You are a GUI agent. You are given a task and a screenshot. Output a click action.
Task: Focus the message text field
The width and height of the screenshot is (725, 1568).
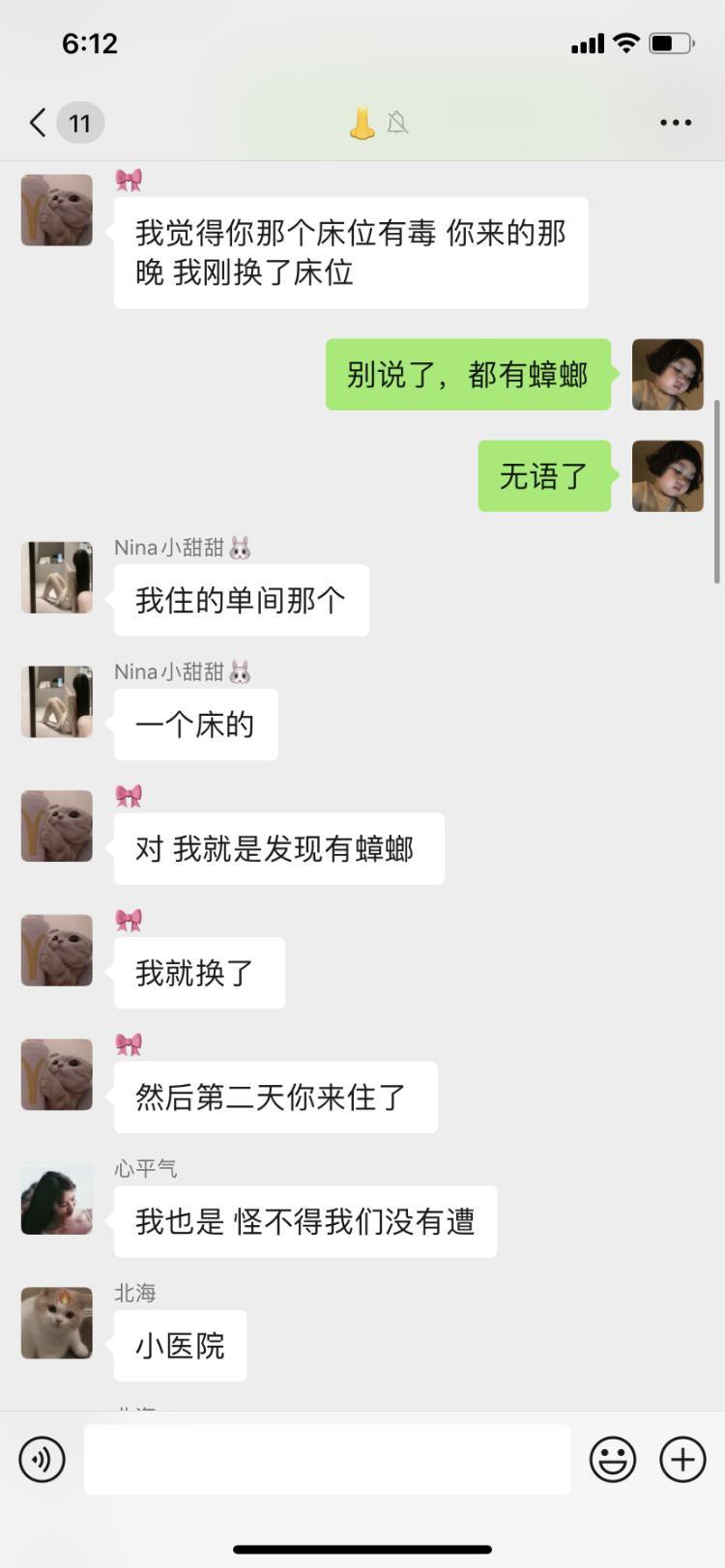(x=327, y=1458)
